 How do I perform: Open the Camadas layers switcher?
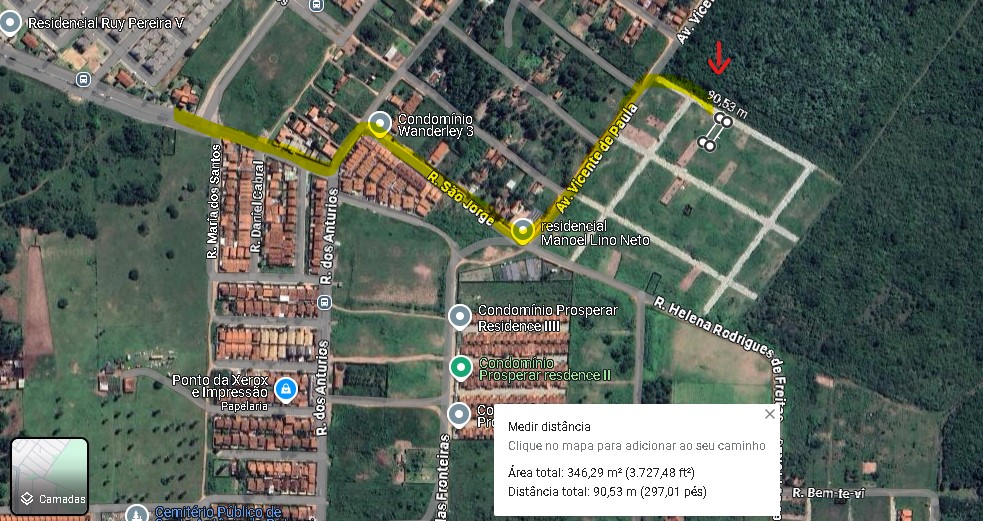point(50,476)
